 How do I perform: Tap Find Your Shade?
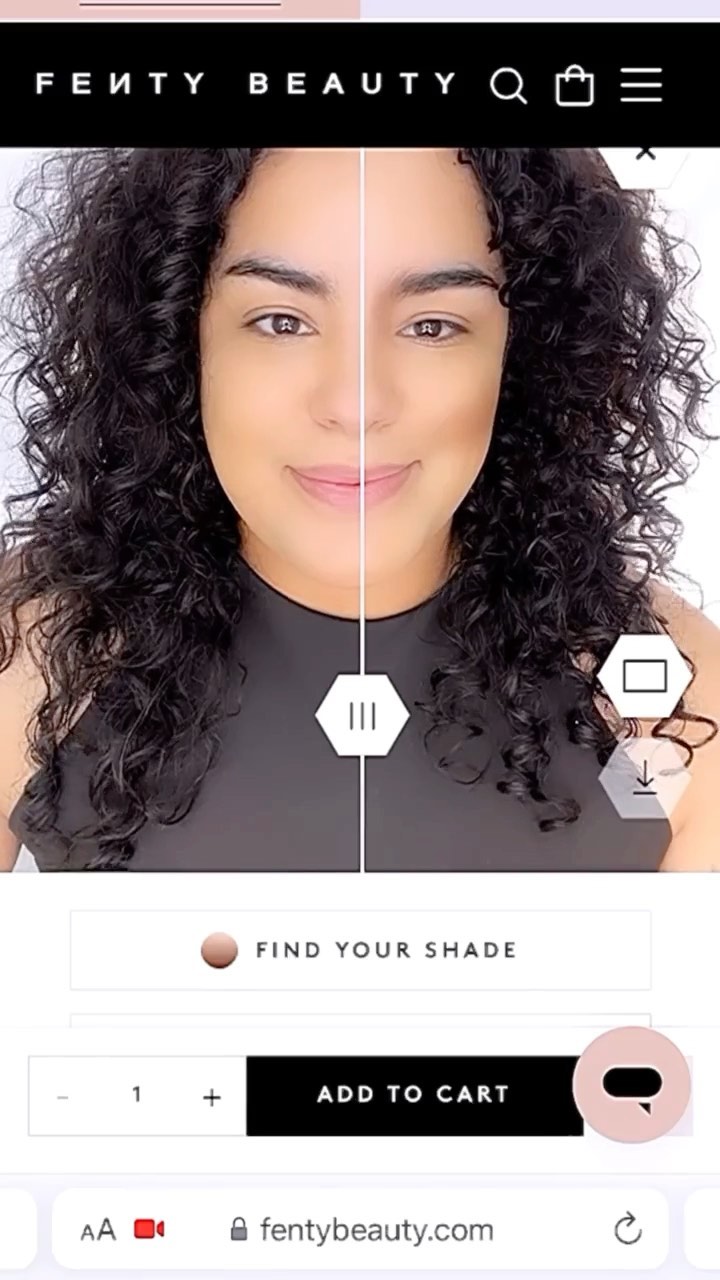pyautogui.click(x=360, y=950)
